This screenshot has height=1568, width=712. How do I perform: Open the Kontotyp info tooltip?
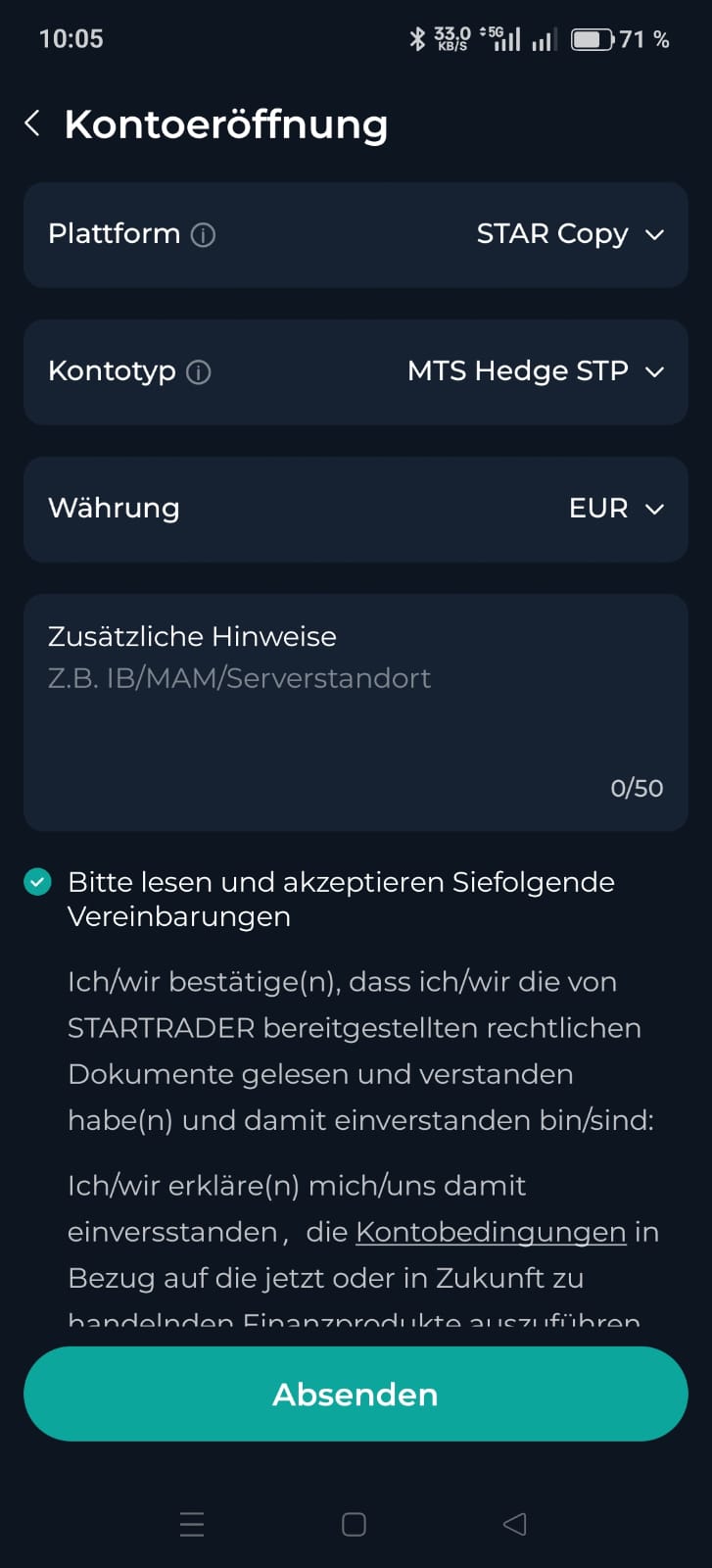[x=200, y=371]
